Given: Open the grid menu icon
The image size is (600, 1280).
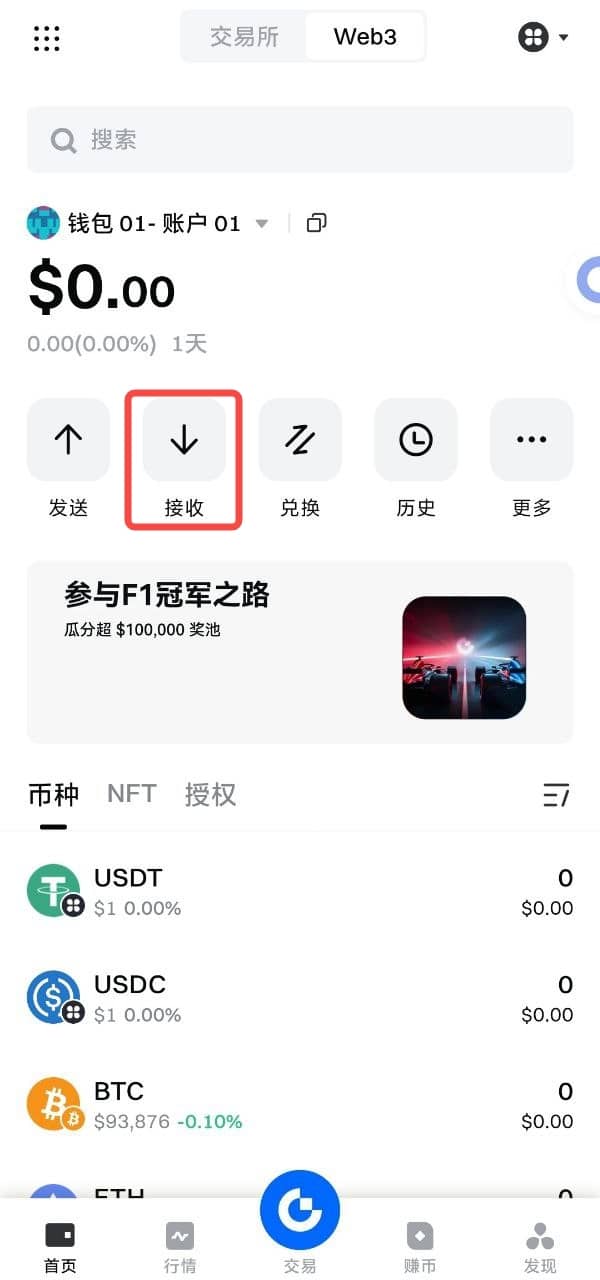Looking at the screenshot, I should coord(46,38).
